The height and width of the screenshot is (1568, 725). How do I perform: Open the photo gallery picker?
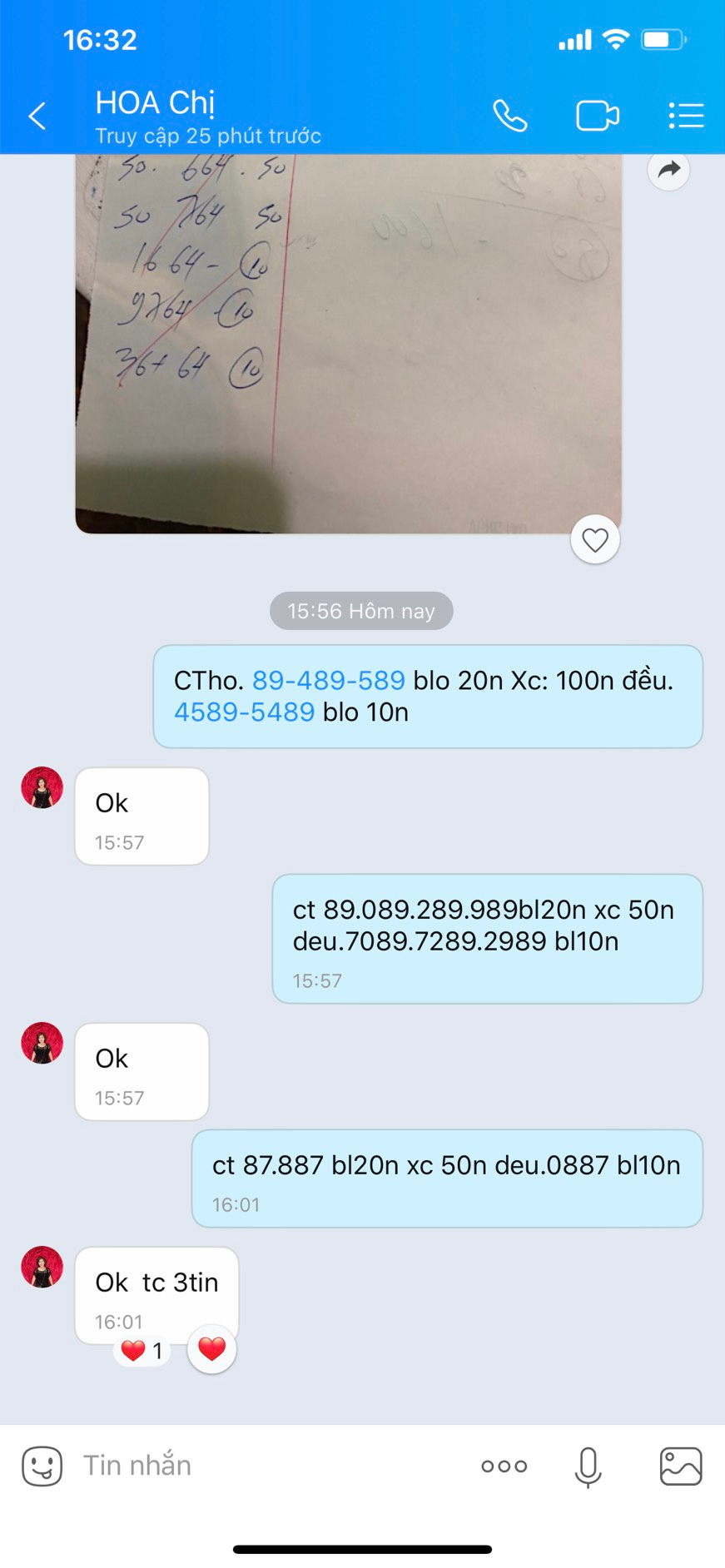click(680, 1466)
